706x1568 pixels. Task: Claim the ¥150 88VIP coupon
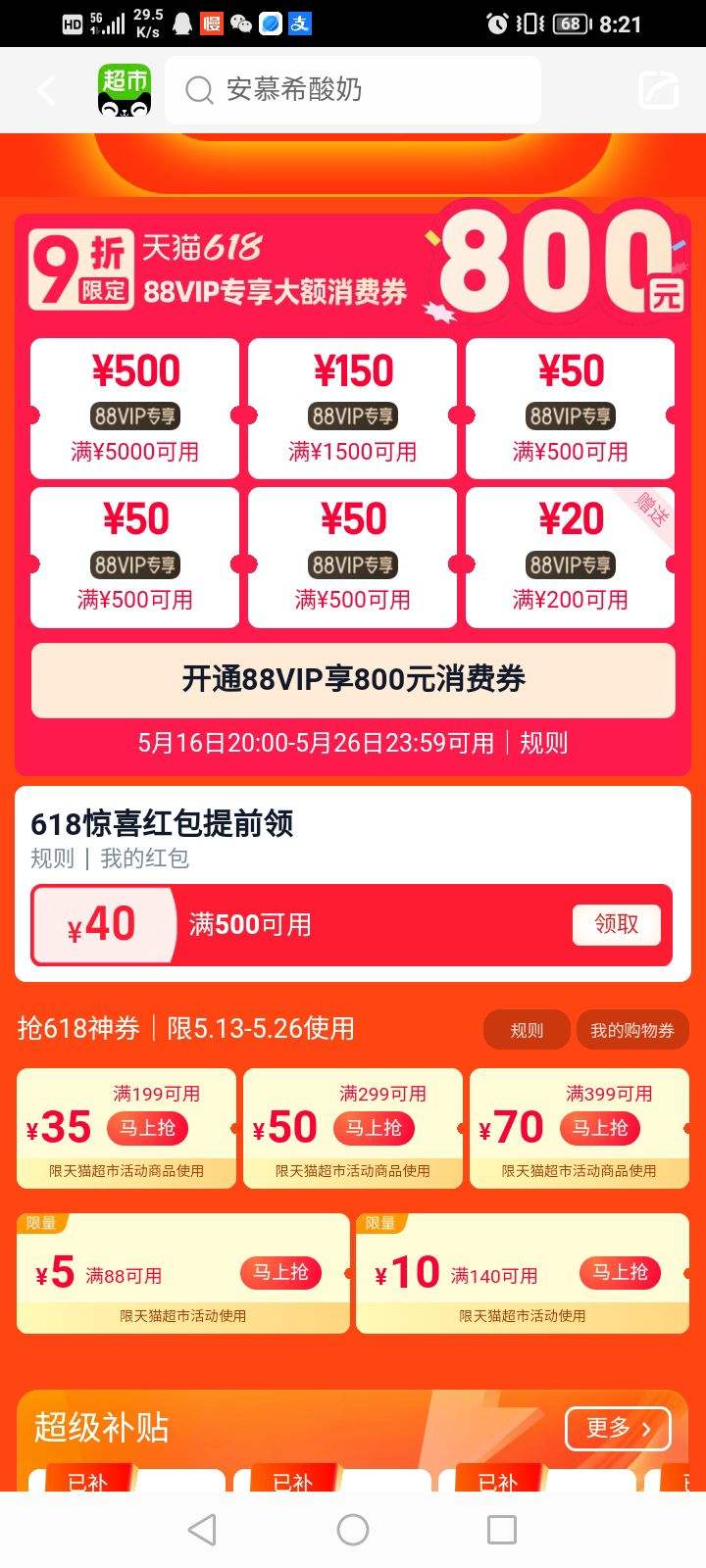click(x=351, y=406)
